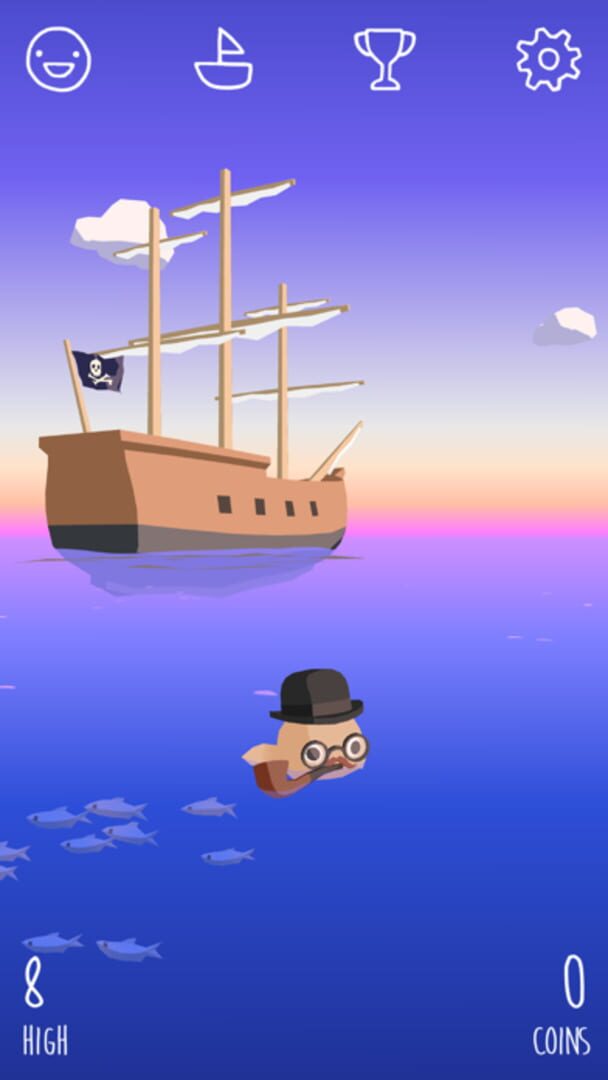The image size is (608, 1080).
Task: Open settings with the gear icon
Action: click(x=548, y=59)
